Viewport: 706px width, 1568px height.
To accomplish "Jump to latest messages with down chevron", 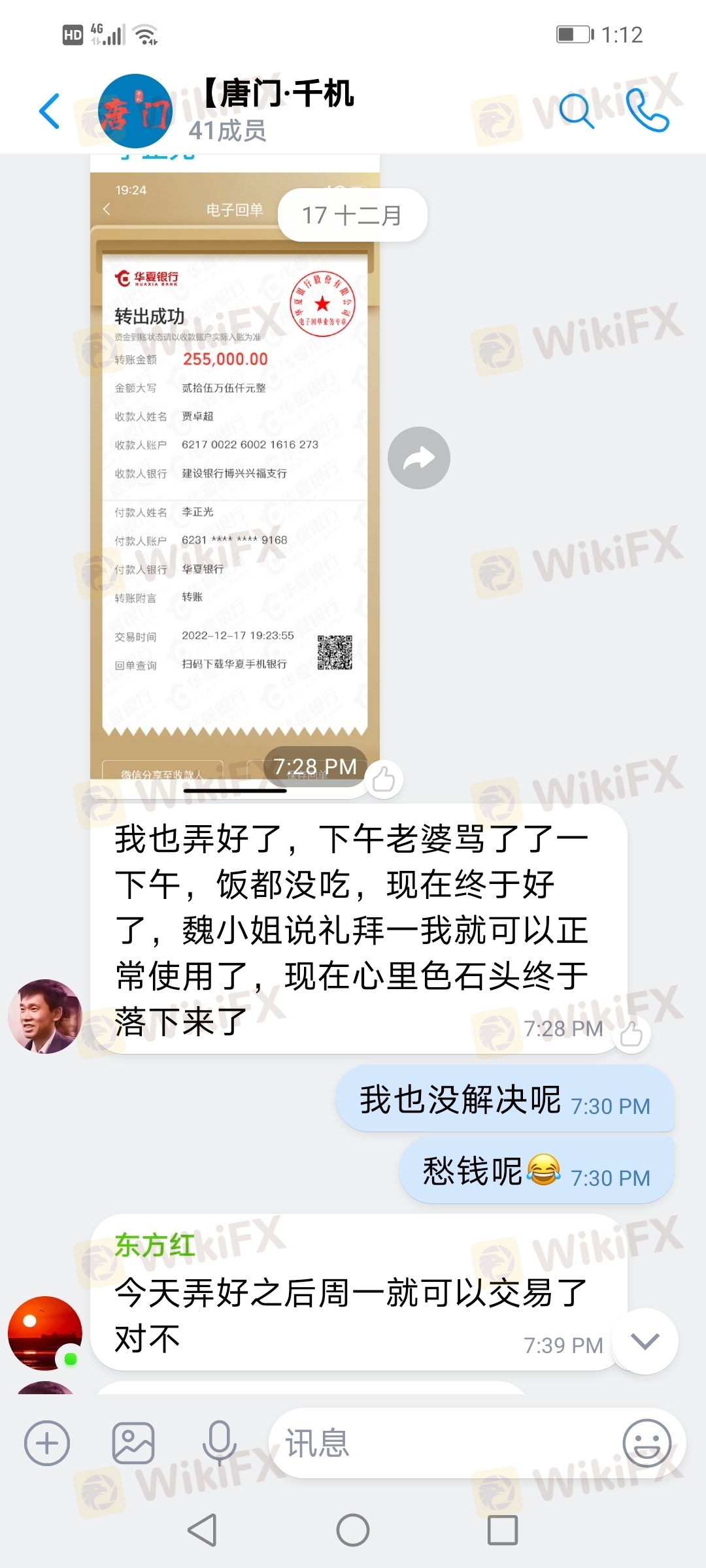I will point(645,1341).
